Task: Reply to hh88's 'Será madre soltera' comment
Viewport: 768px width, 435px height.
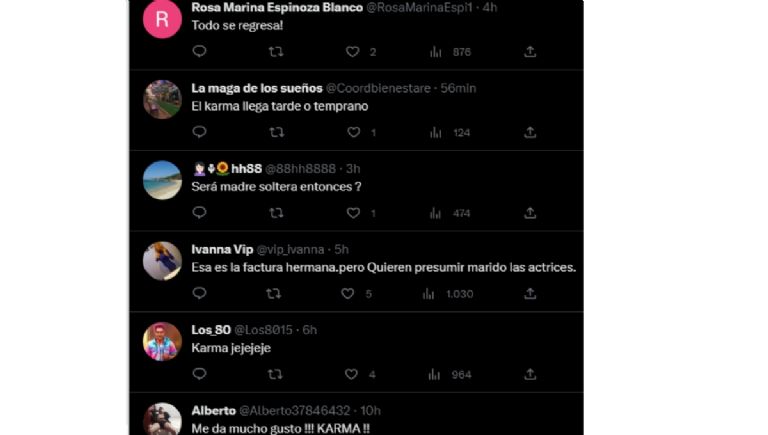Action: pos(199,213)
